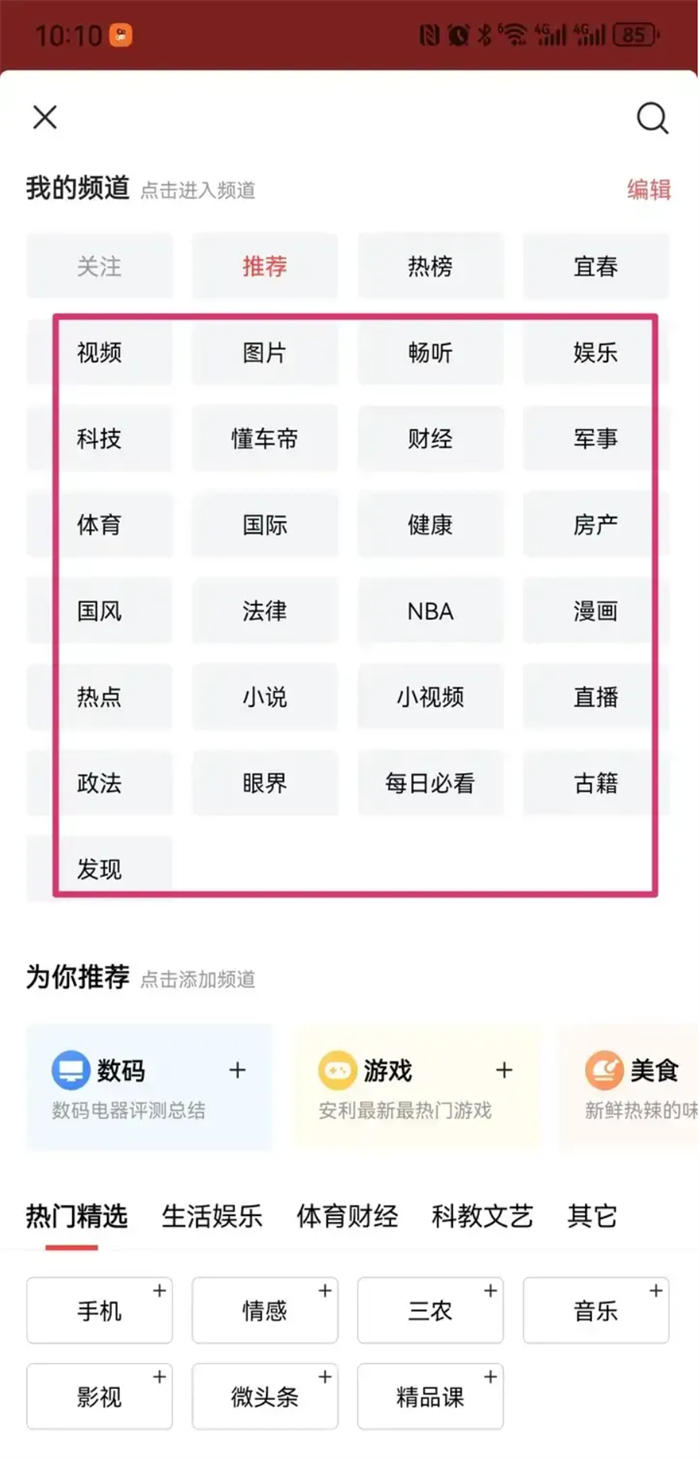The image size is (700, 1458).
Task: Open the 宜春 local channel
Action: pyautogui.click(x=596, y=267)
